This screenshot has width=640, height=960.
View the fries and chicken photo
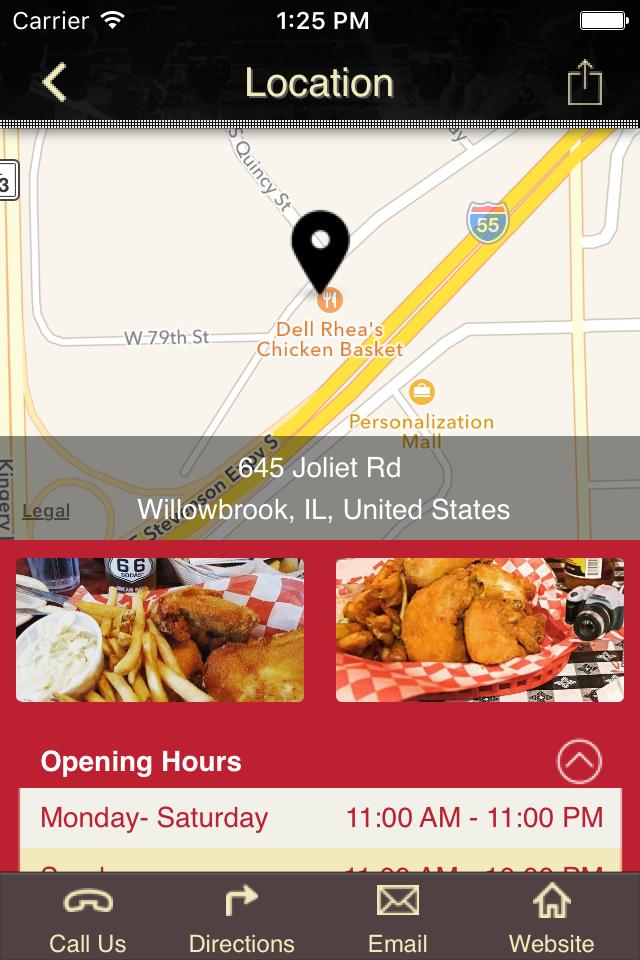[160, 630]
